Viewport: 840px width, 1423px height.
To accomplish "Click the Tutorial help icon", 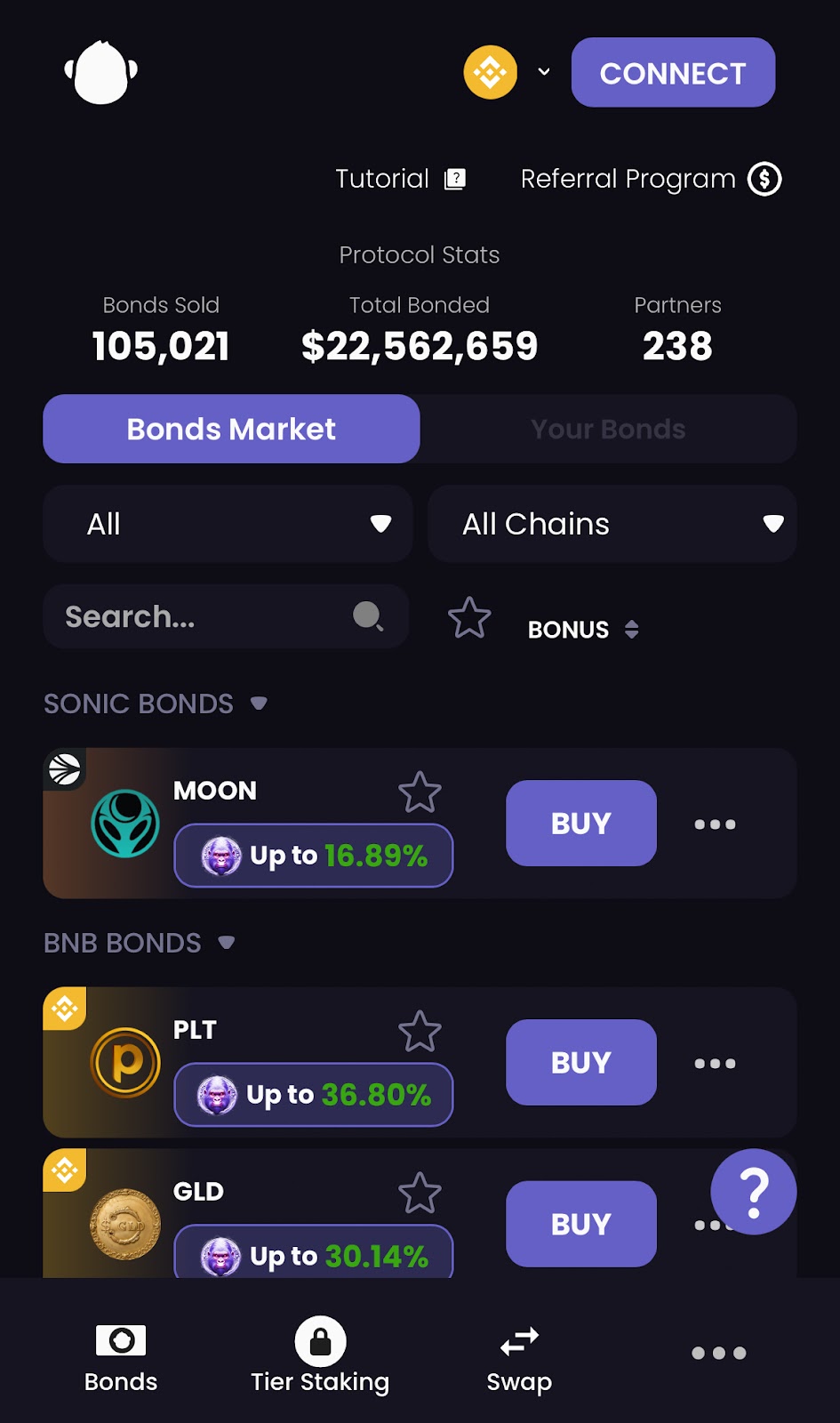I will 455,178.
